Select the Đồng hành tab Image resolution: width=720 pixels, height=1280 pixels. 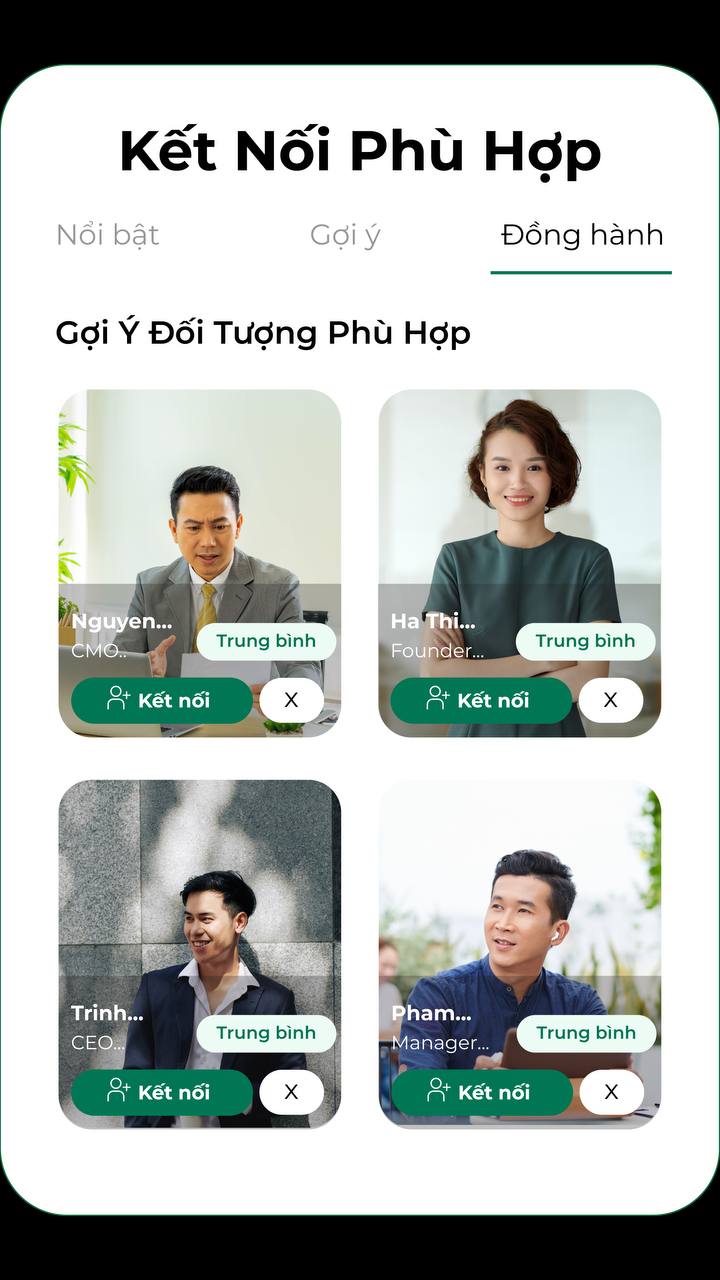(x=581, y=235)
